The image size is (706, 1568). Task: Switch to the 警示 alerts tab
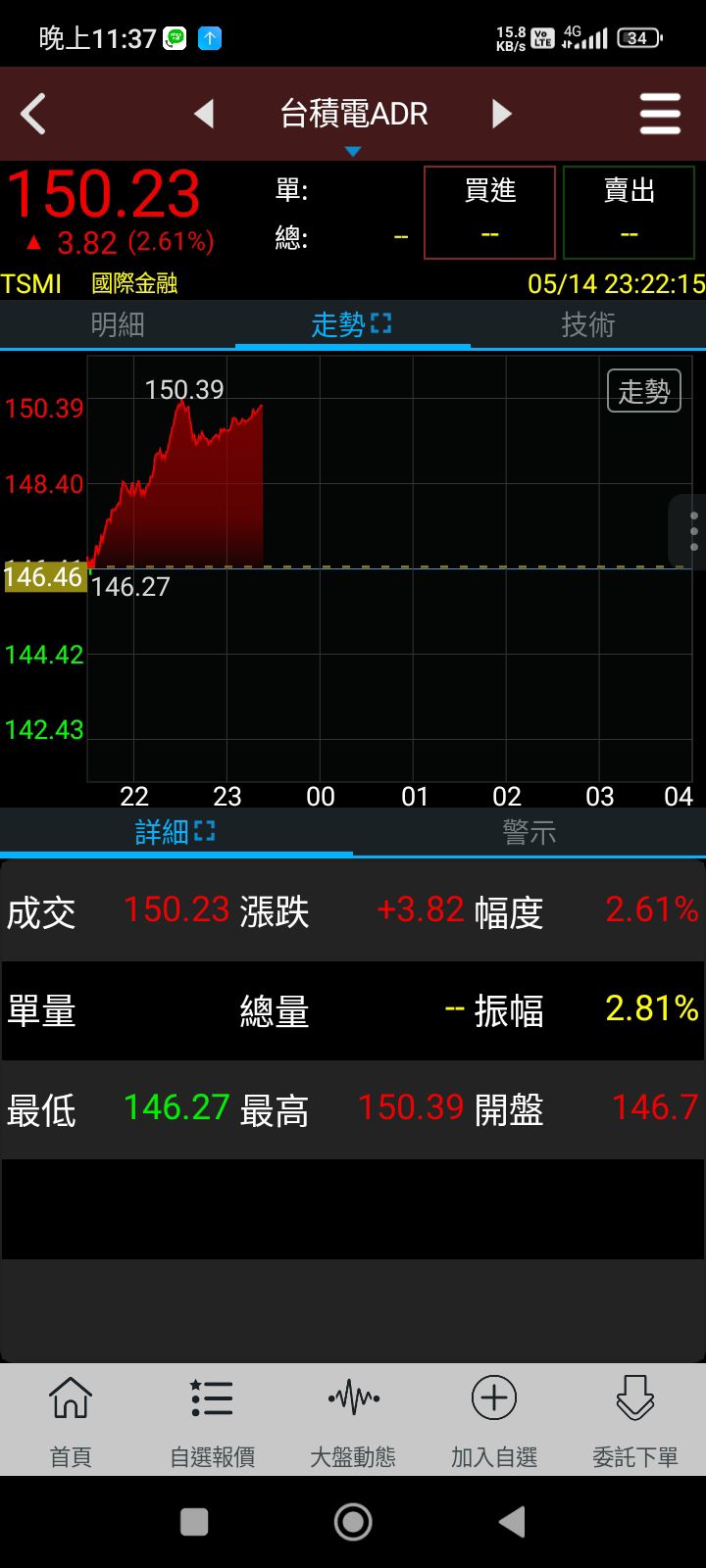click(x=529, y=831)
